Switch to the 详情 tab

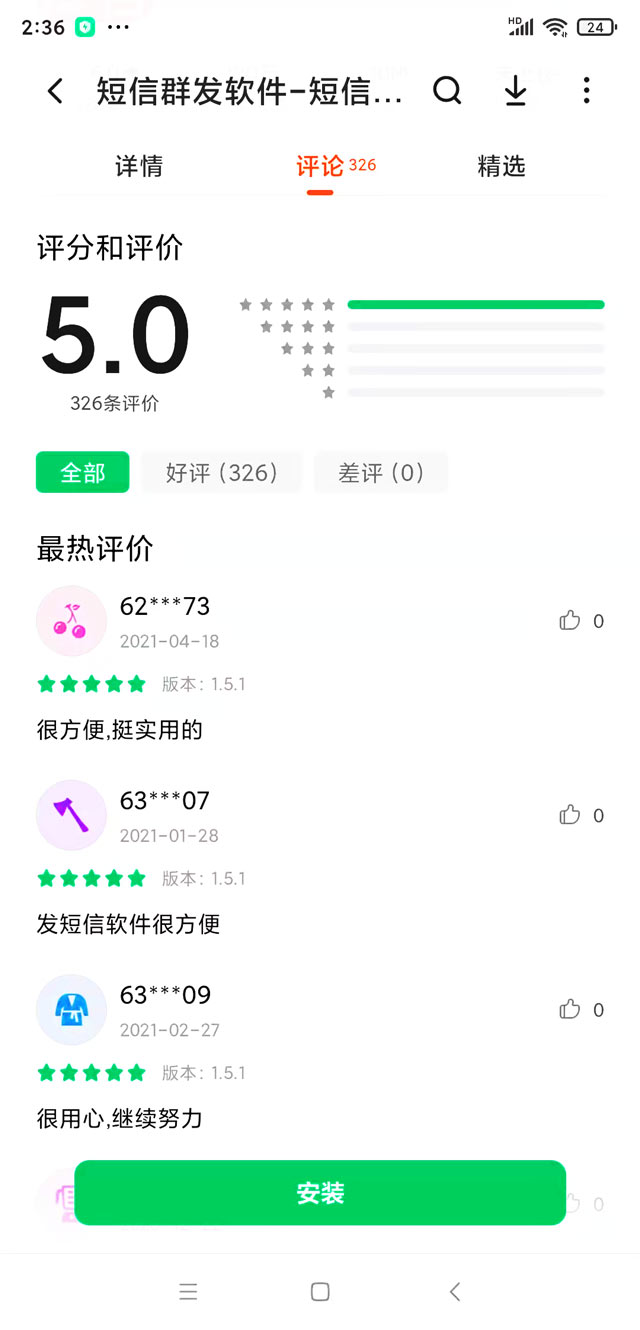(x=139, y=166)
